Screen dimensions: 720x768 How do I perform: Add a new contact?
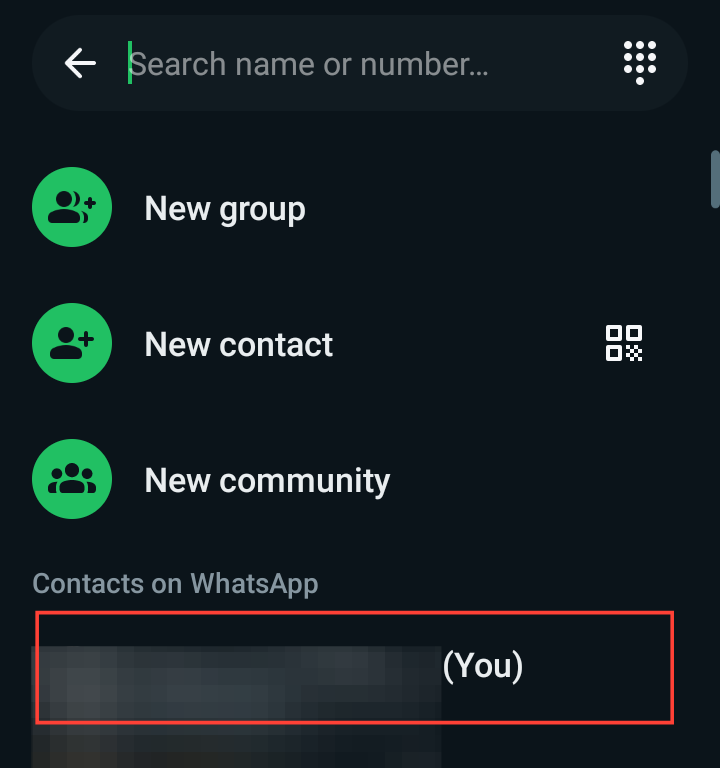(x=238, y=344)
